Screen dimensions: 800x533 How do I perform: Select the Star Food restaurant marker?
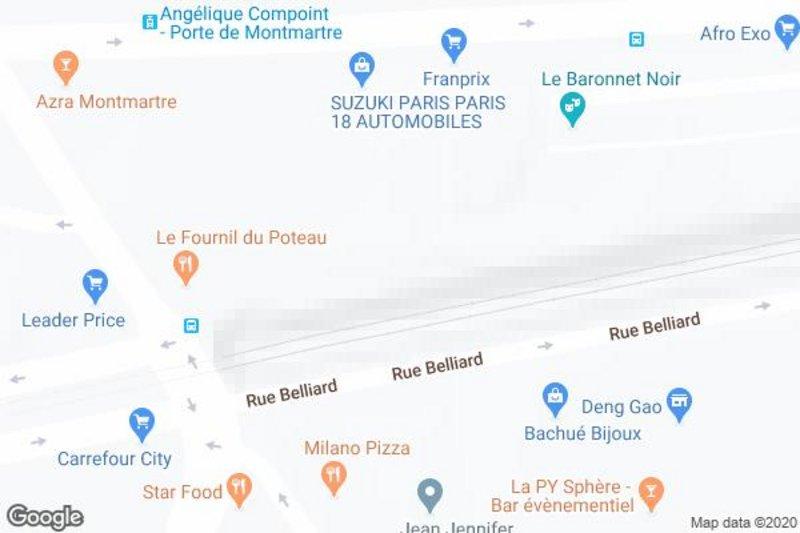point(238,489)
